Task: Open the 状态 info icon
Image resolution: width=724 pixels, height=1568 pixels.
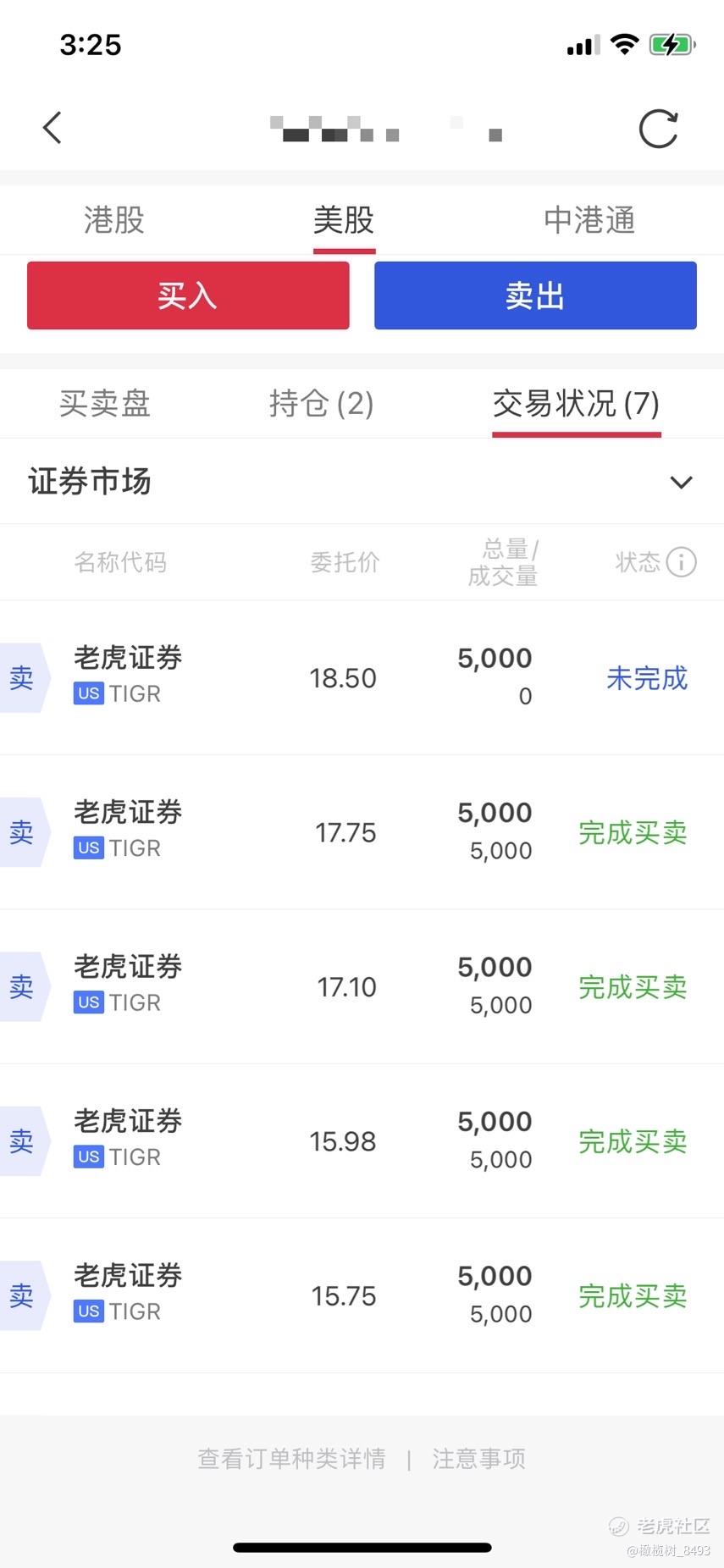Action: click(682, 561)
